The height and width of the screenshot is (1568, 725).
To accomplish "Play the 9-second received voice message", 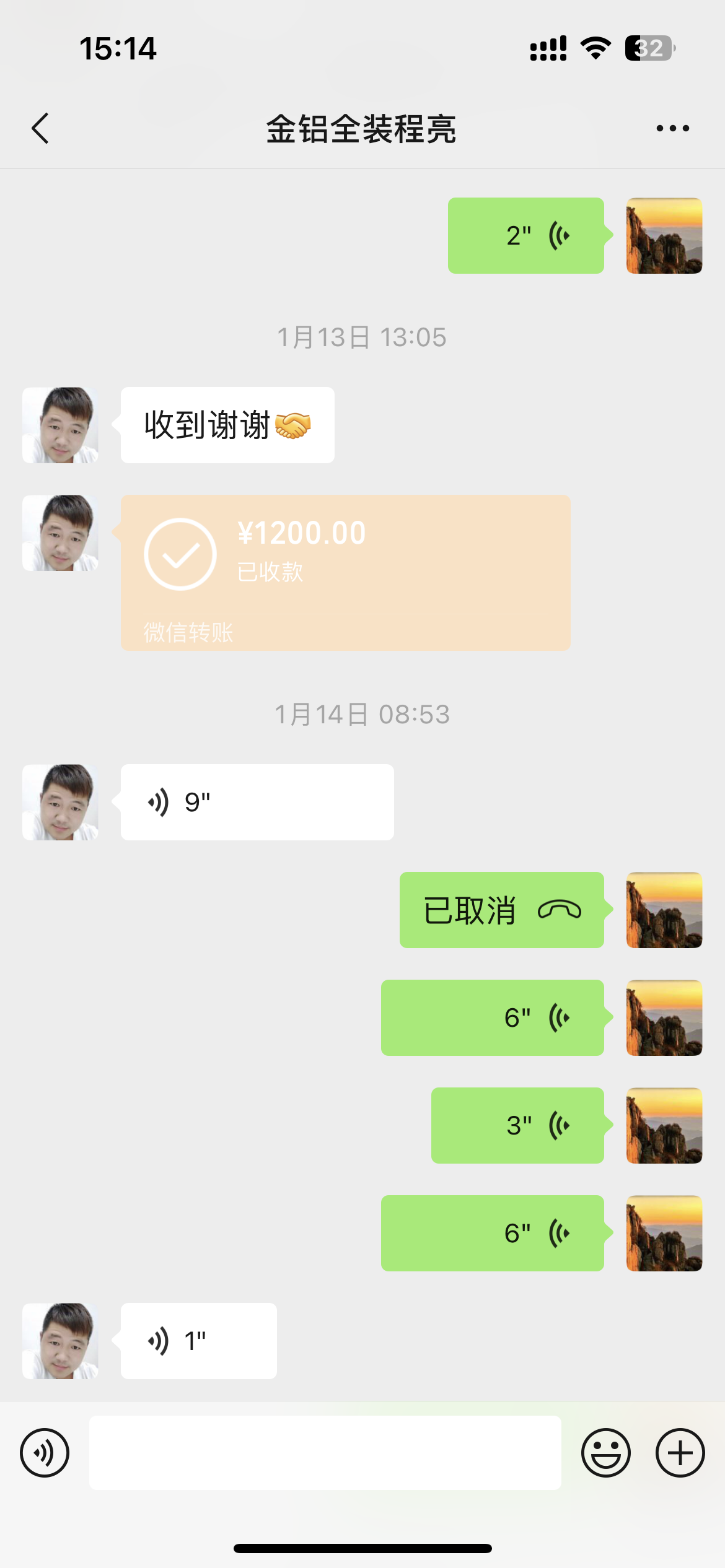I will [257, 802].
